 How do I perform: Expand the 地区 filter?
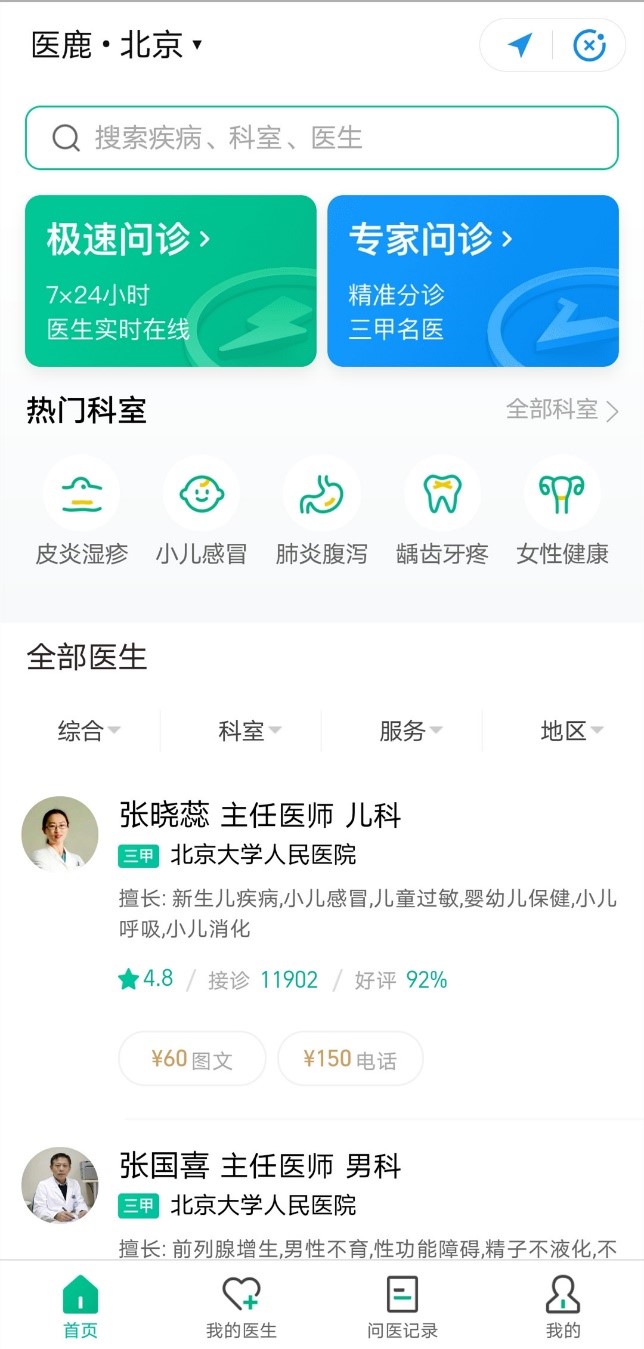571,731
